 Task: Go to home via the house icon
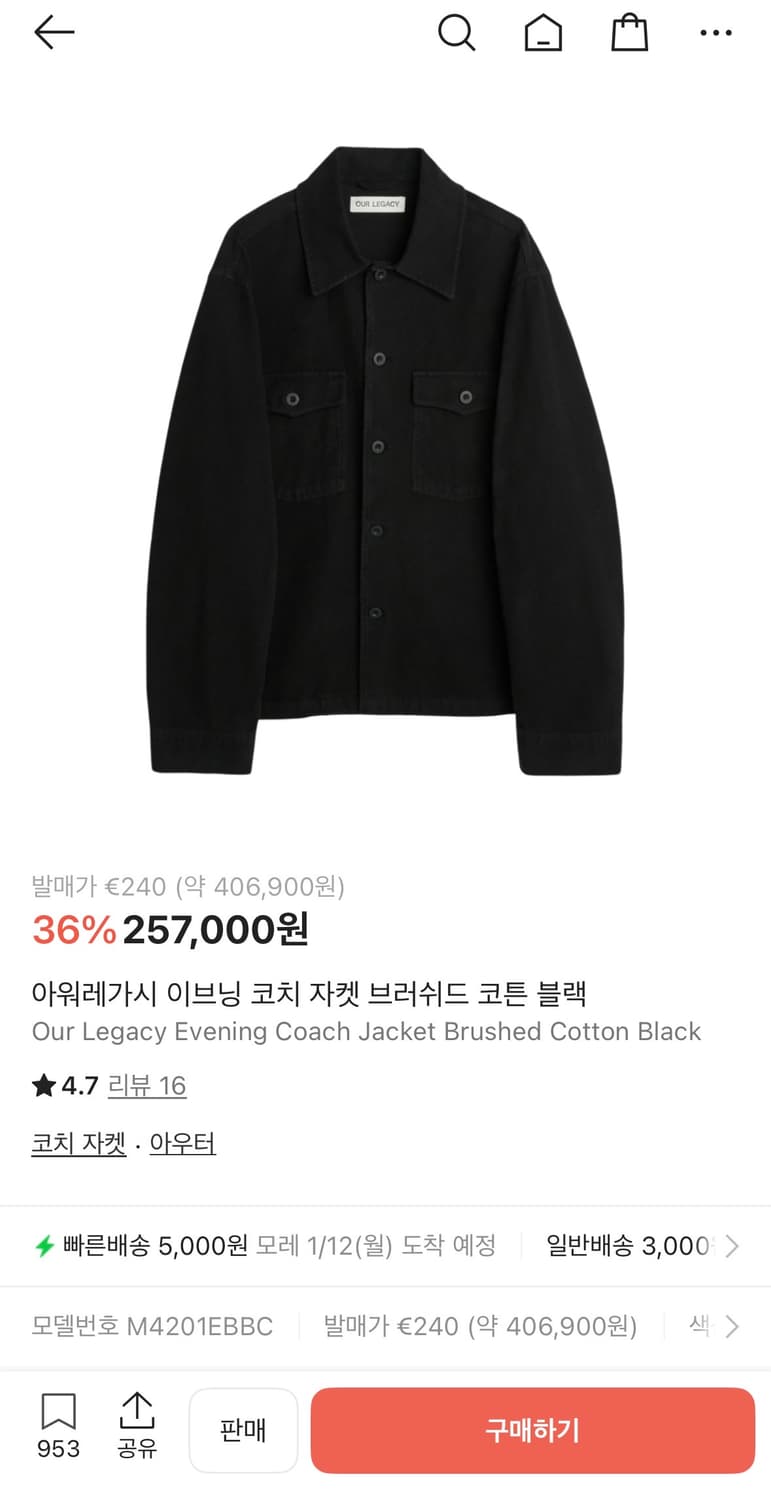pos(543,32)
